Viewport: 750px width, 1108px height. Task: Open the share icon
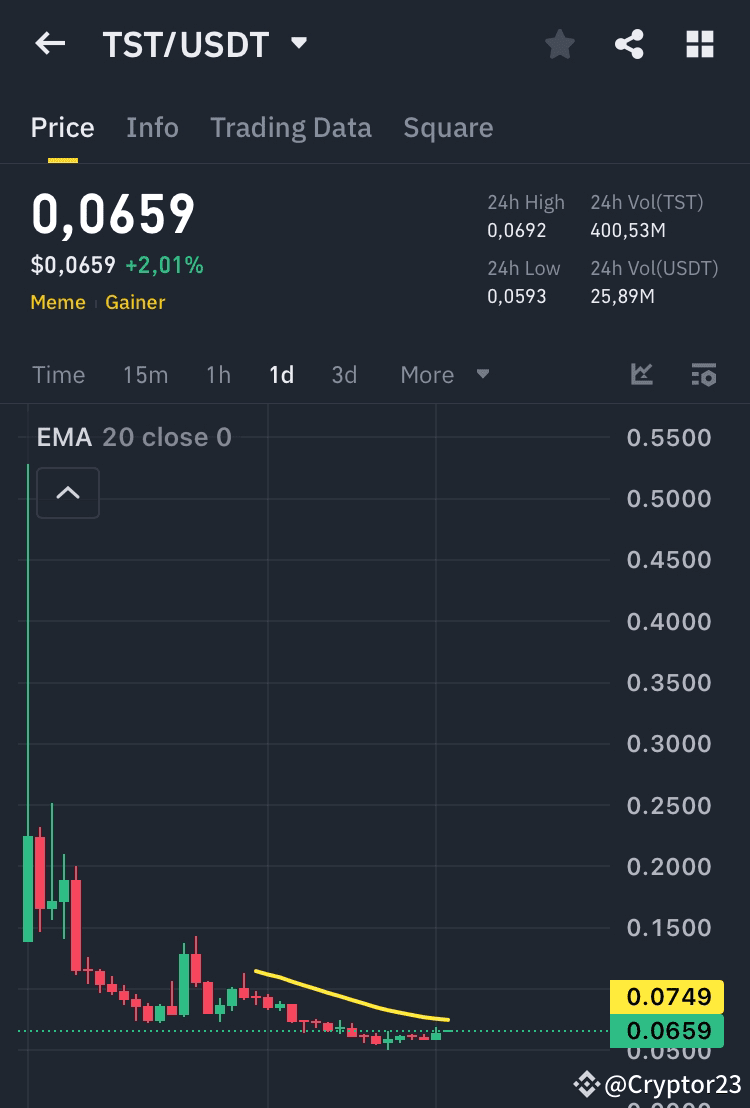[629, 44]
